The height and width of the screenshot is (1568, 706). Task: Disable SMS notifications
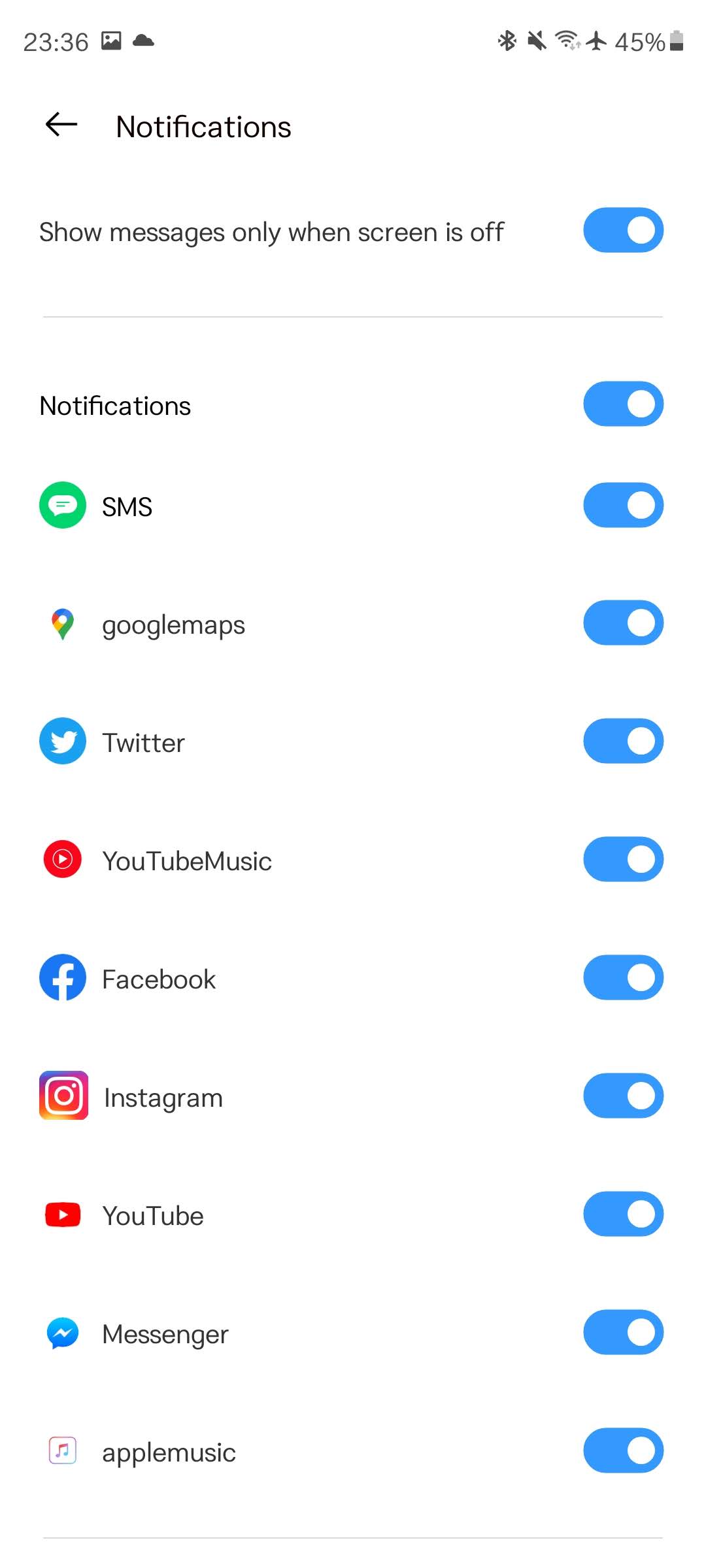[623, 506]
